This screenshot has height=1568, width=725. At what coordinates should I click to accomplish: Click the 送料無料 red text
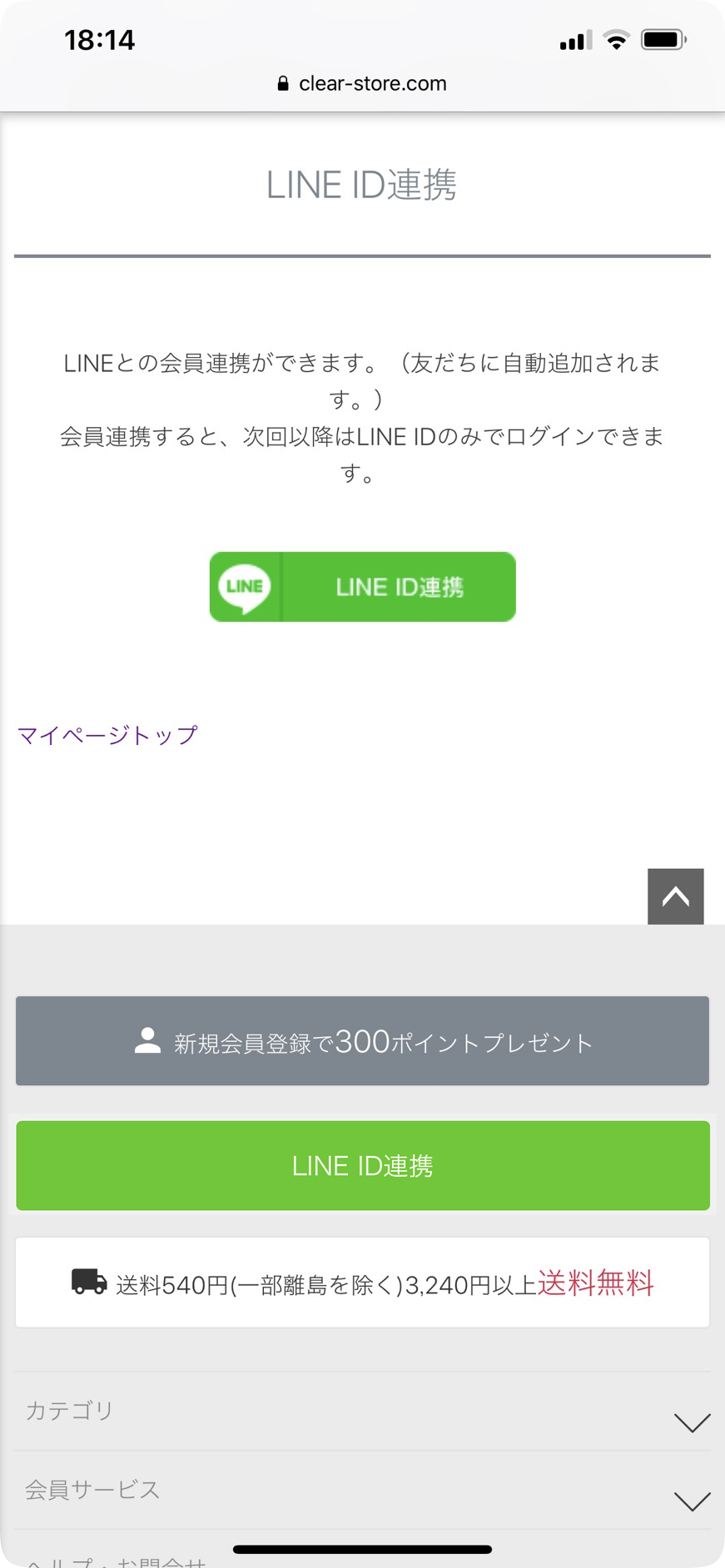pos(597,1283)
